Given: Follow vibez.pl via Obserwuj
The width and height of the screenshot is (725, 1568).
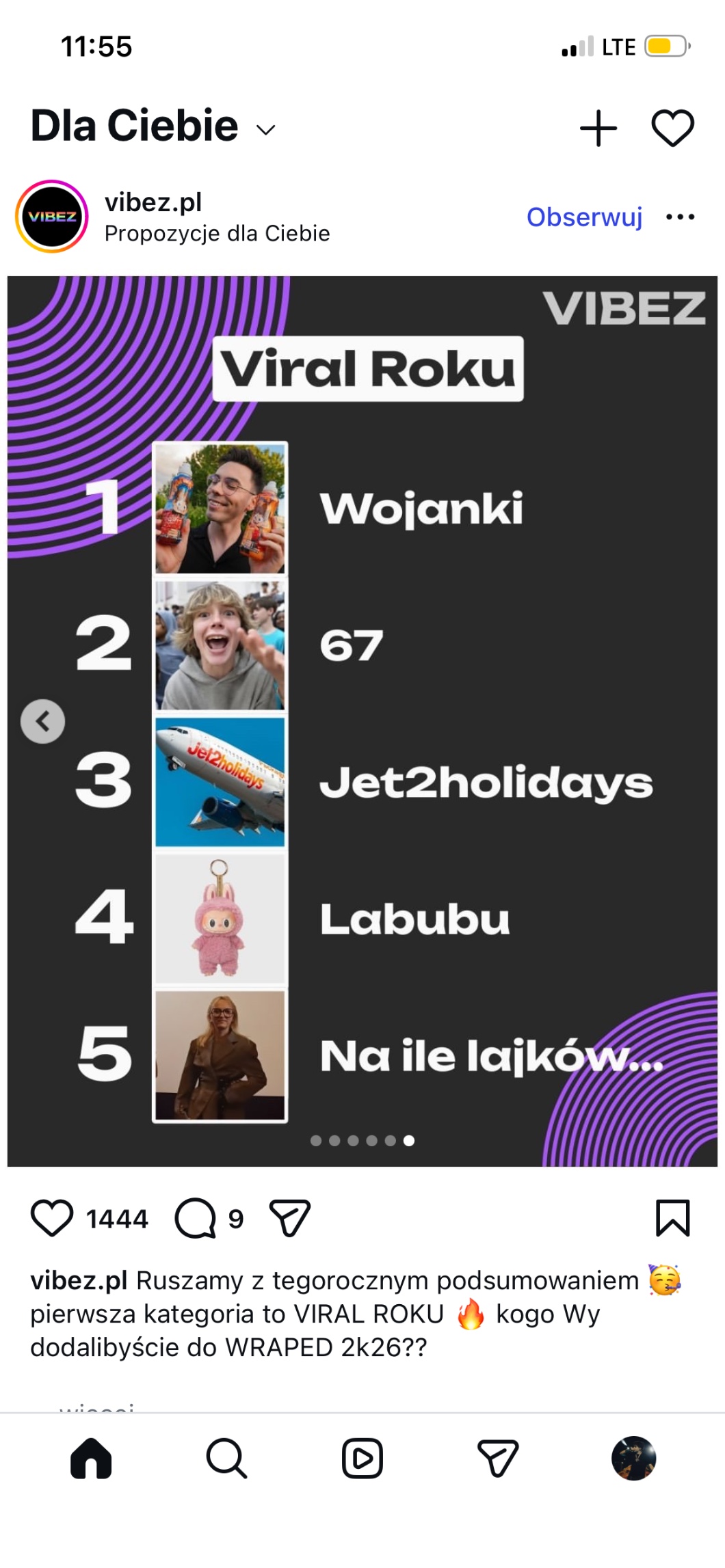Looking at the screenshot, I should [x=584, y=217].
